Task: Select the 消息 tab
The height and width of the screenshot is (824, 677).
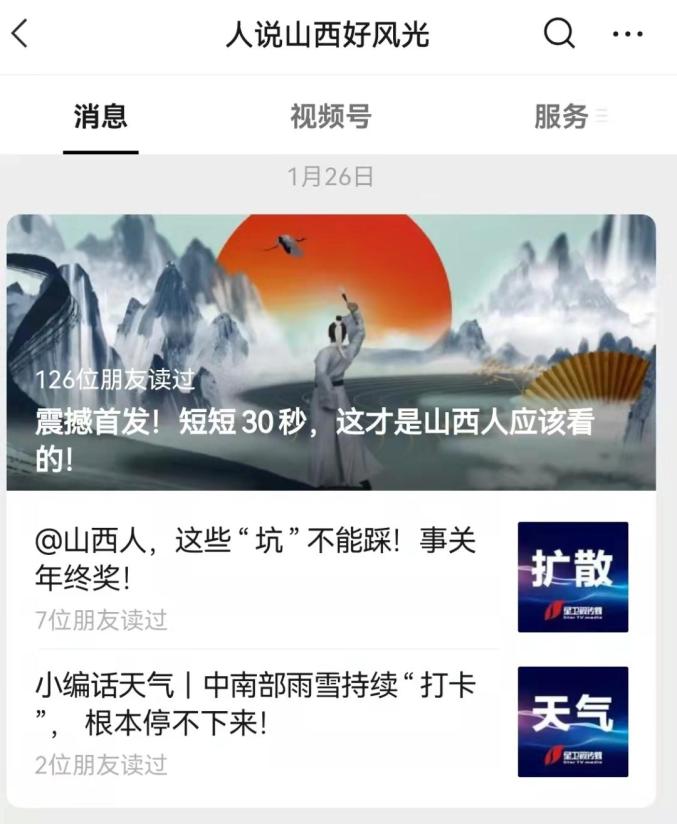Action: pyautogui.click(x=101, y=117)
